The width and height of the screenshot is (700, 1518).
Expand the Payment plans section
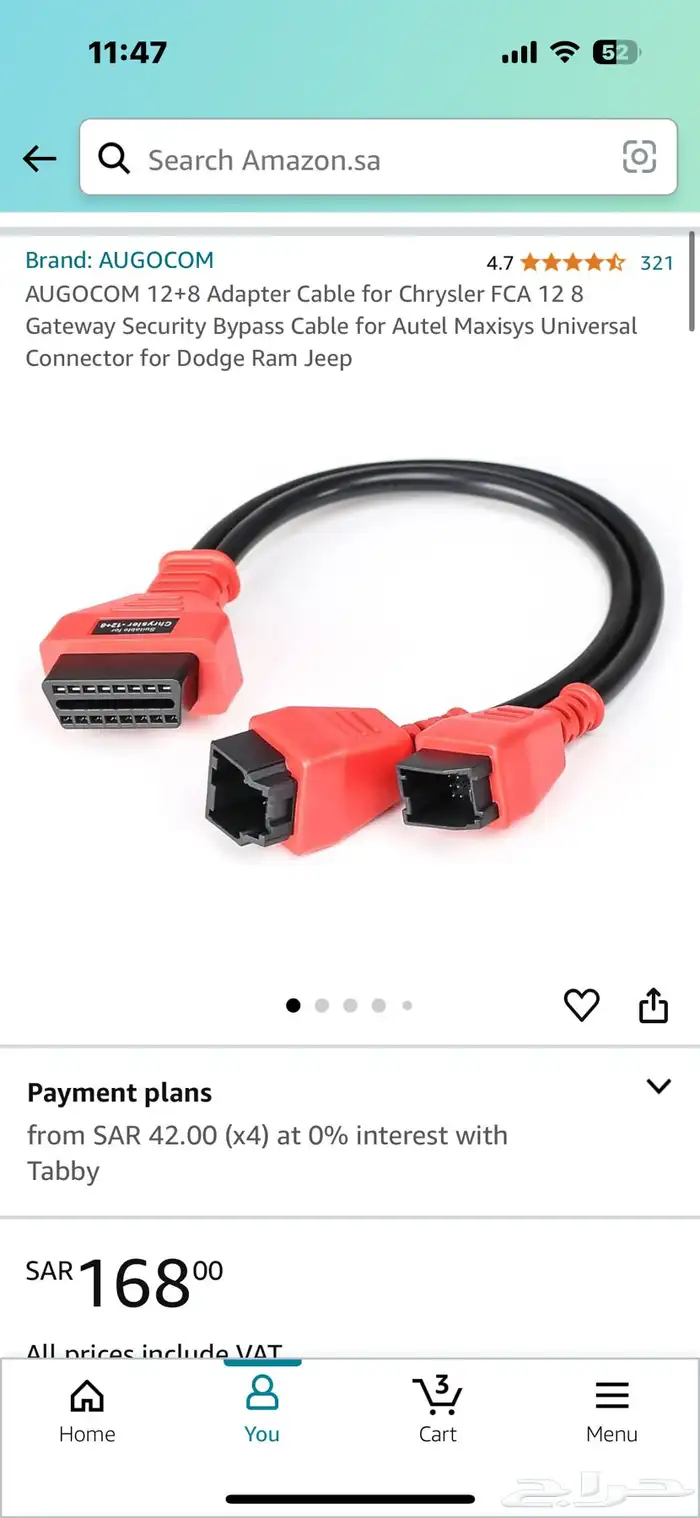pos(658,1086)
